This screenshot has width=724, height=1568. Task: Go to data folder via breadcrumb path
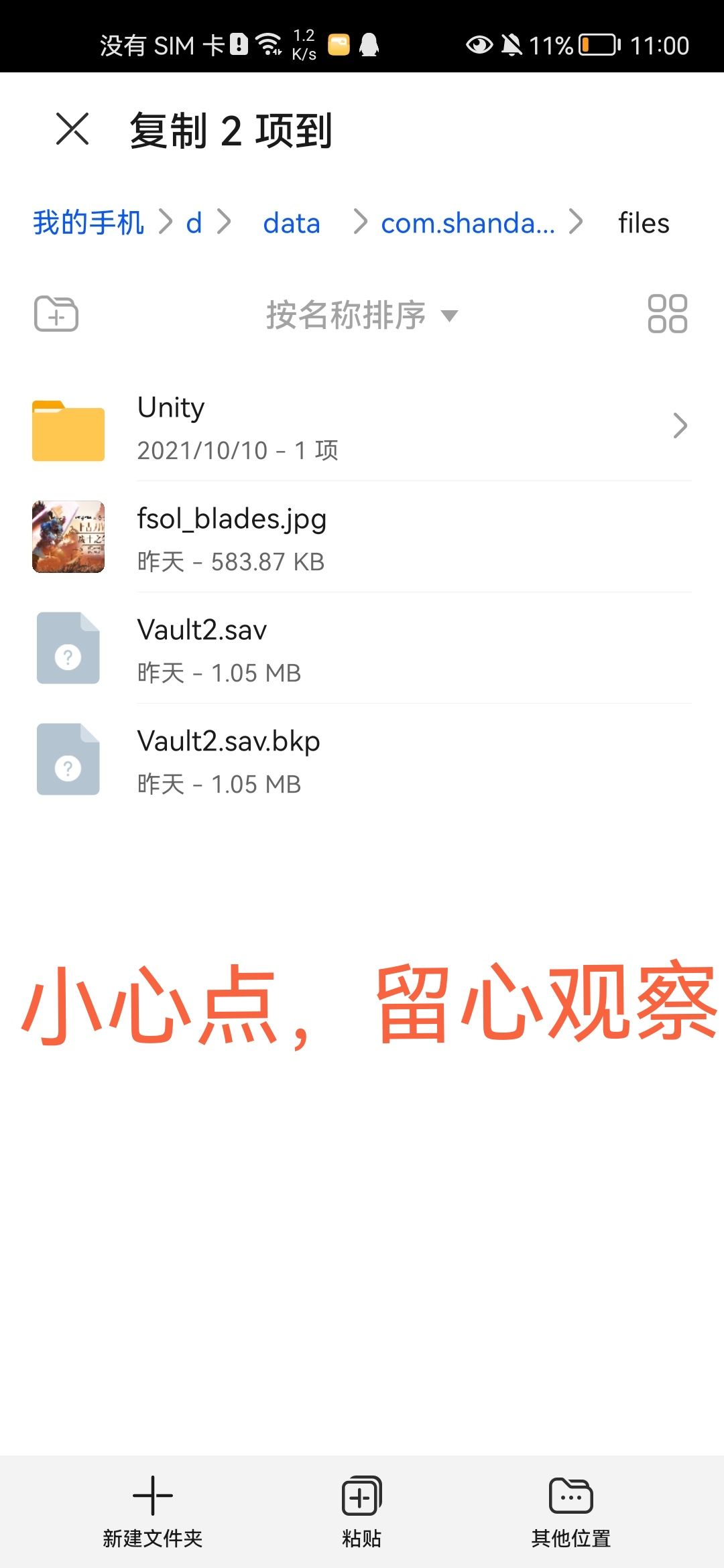pyautogui.click(x=291, y=223)
